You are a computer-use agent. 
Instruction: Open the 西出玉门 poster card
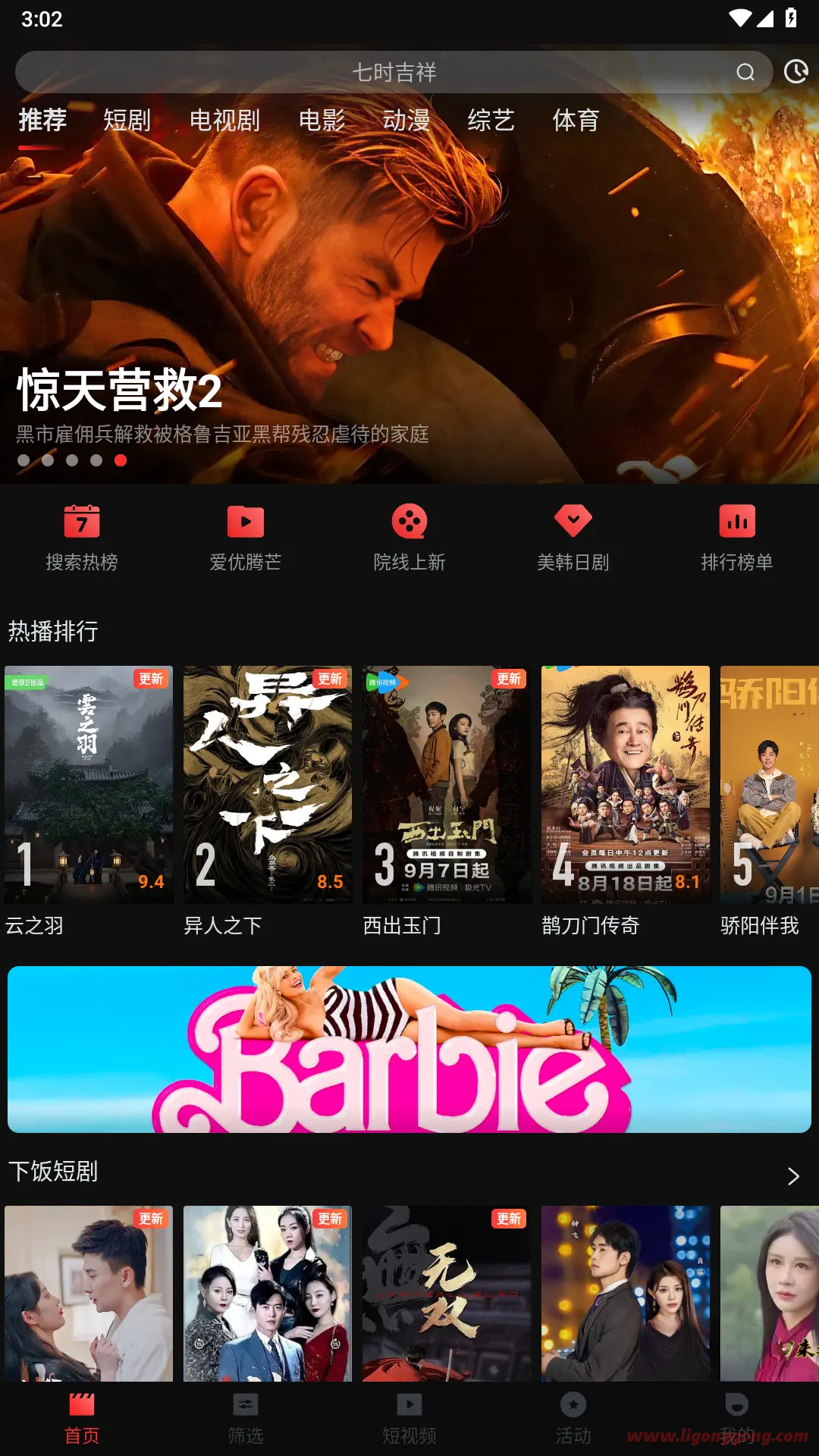[x=447, y=801]
